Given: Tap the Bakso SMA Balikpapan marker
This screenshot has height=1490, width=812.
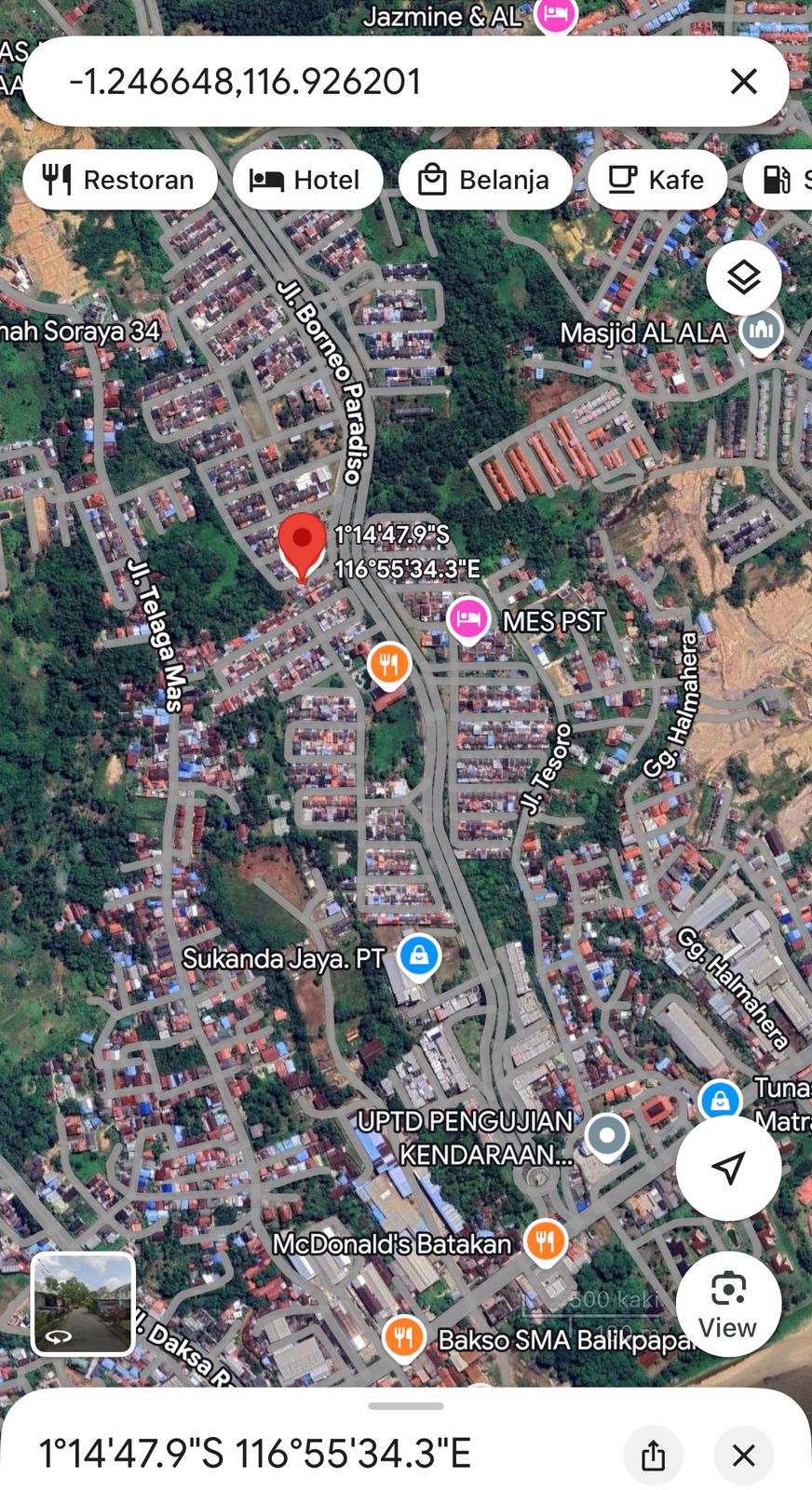Looking at the screenshot, I should coord(403,1338).
